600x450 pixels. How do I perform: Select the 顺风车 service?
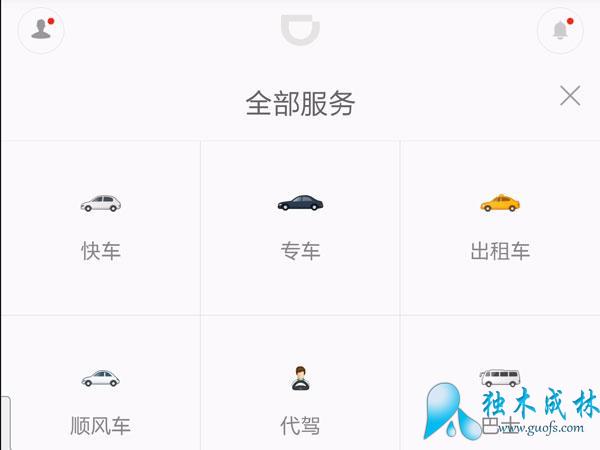100,398
